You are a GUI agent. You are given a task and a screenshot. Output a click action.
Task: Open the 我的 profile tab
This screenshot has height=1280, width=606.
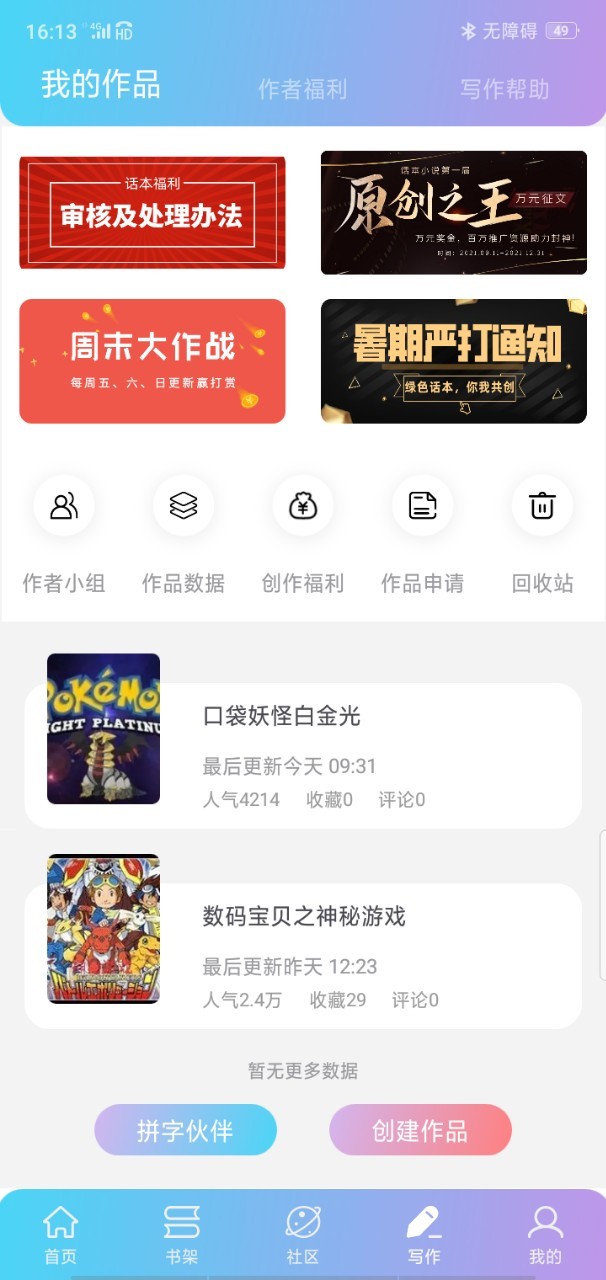coord(545,1235)
